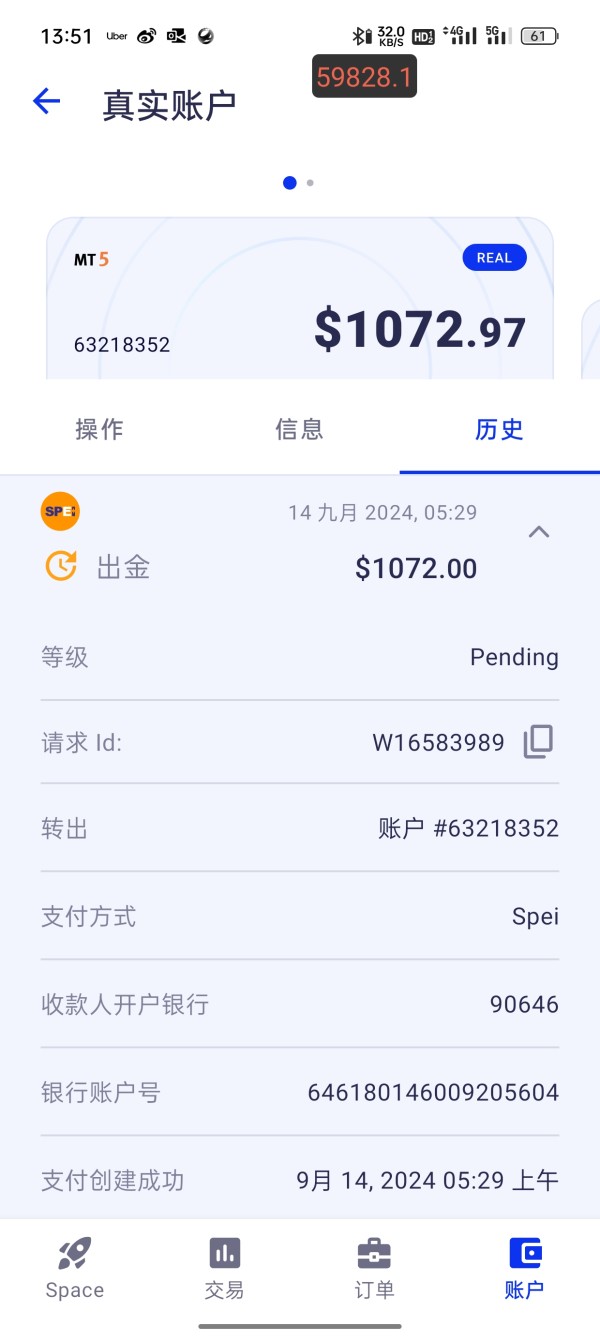
Task: Select the 账户 bottom tab
Action: (525, 1268)
